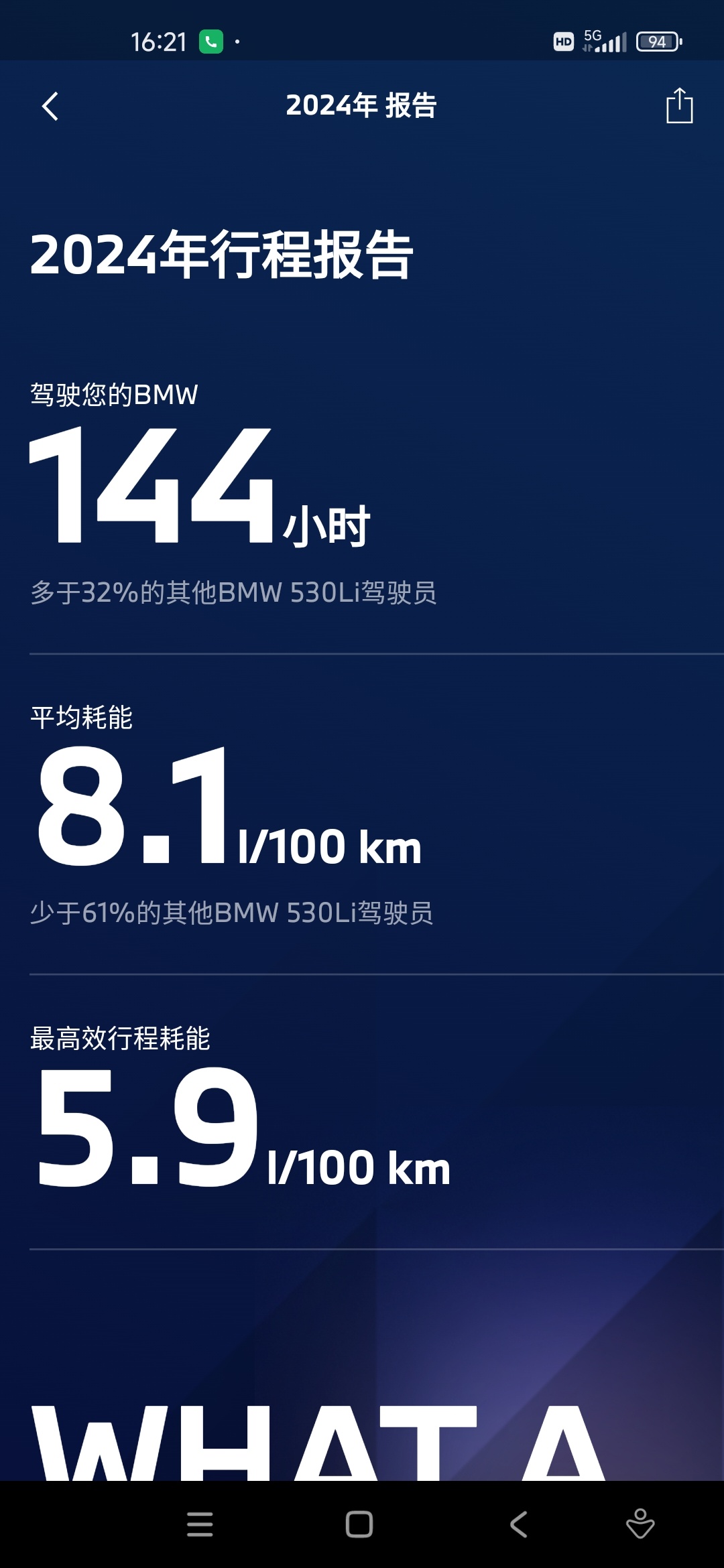The height and width of the screenshot is (1568, 724).
Task: Go back from the 2024 report
Action: 50,107
